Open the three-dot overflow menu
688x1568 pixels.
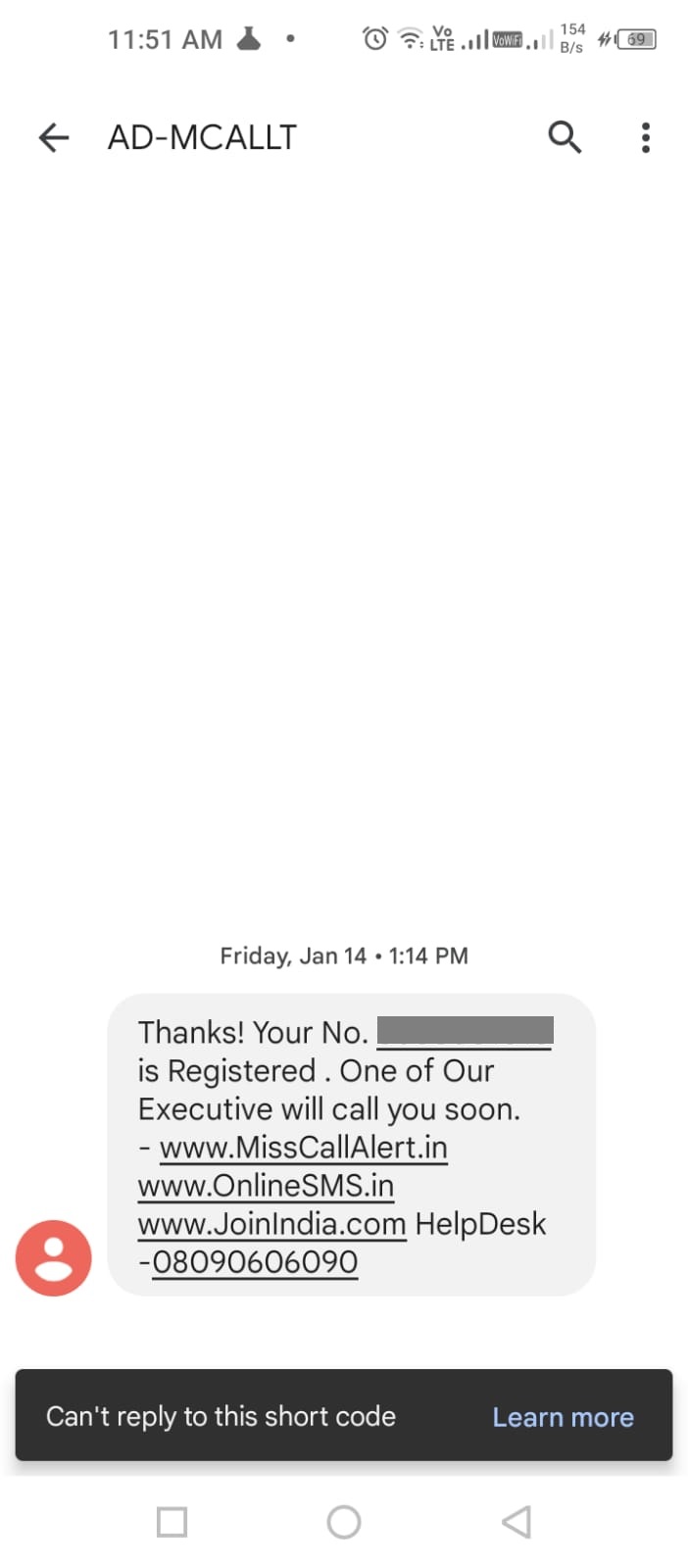[645, 138]
